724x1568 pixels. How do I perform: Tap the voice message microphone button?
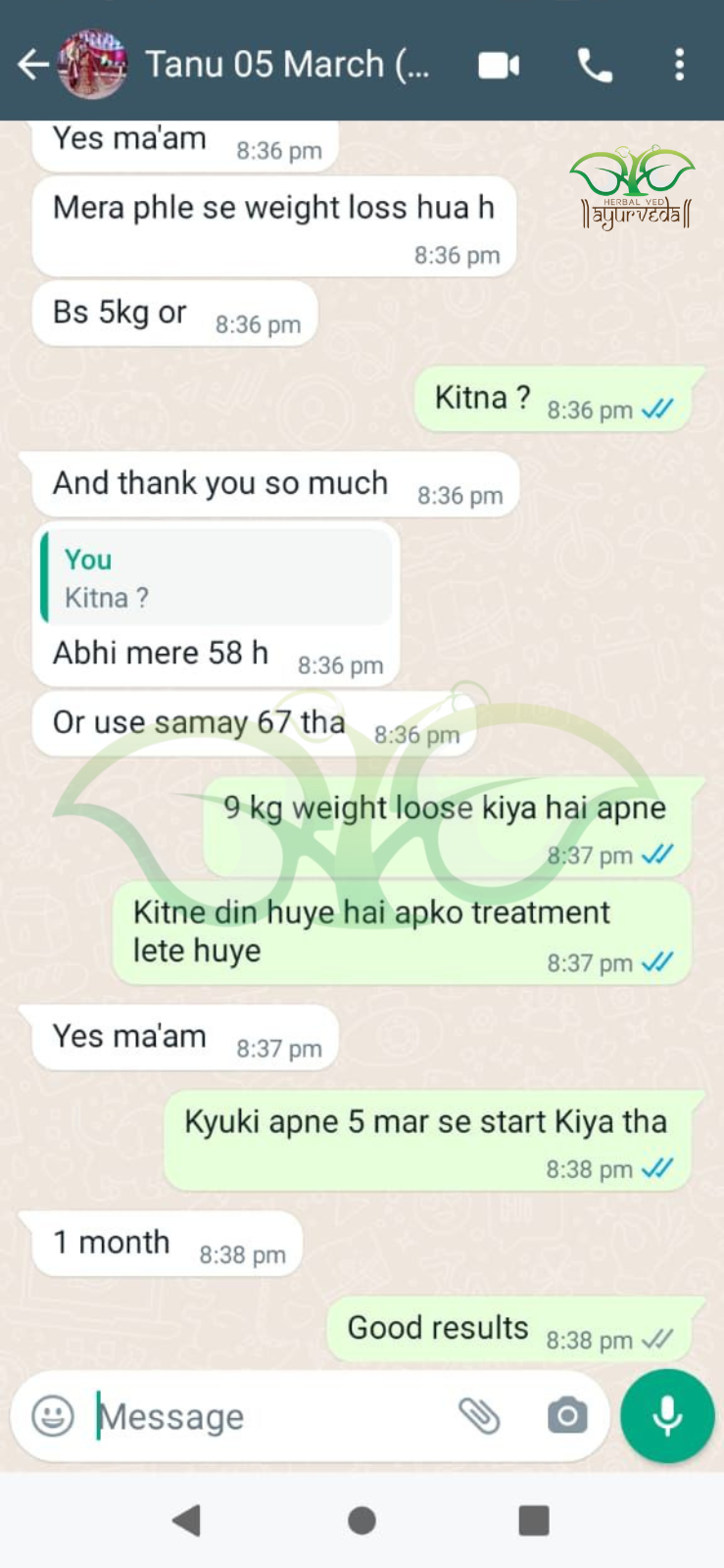click(667, 1415)
